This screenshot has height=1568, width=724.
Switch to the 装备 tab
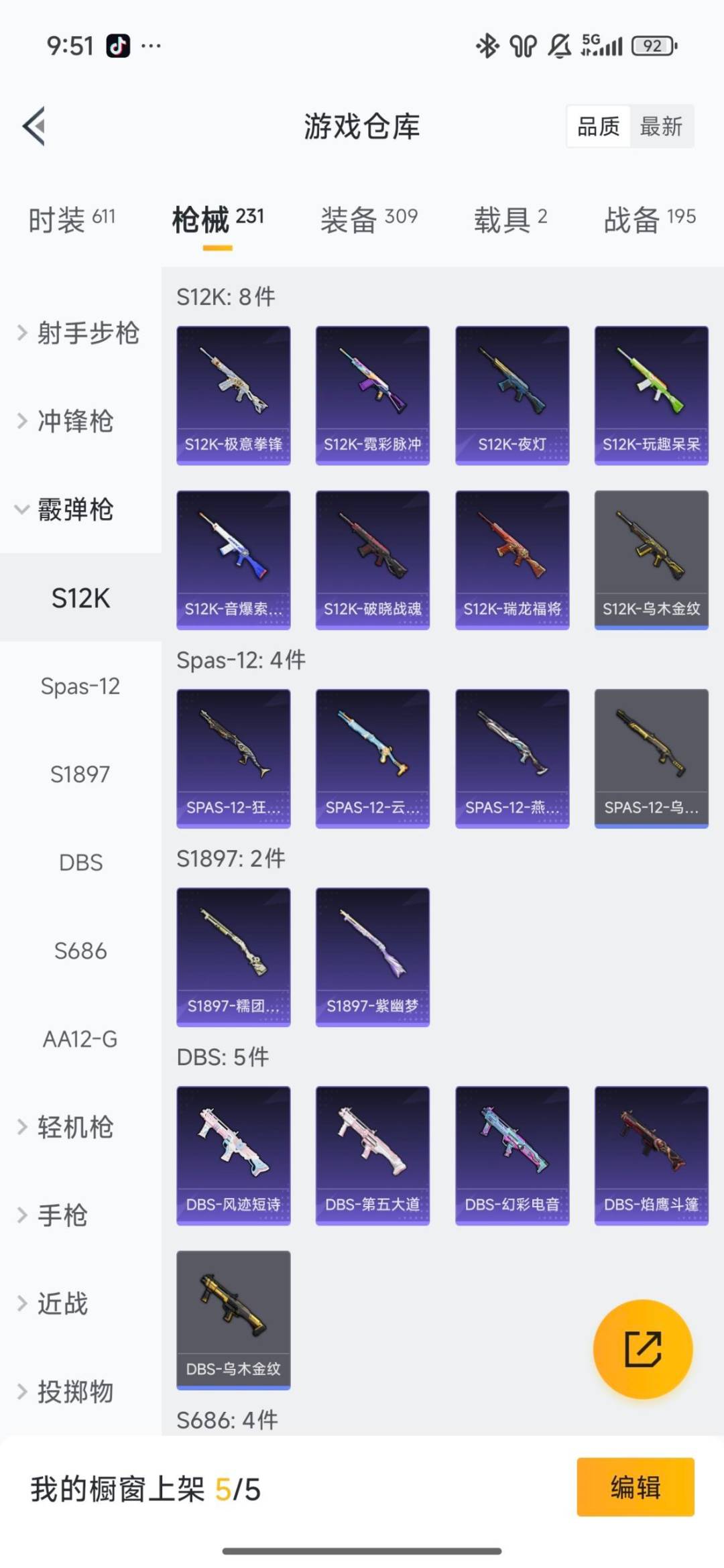(369, 219)
